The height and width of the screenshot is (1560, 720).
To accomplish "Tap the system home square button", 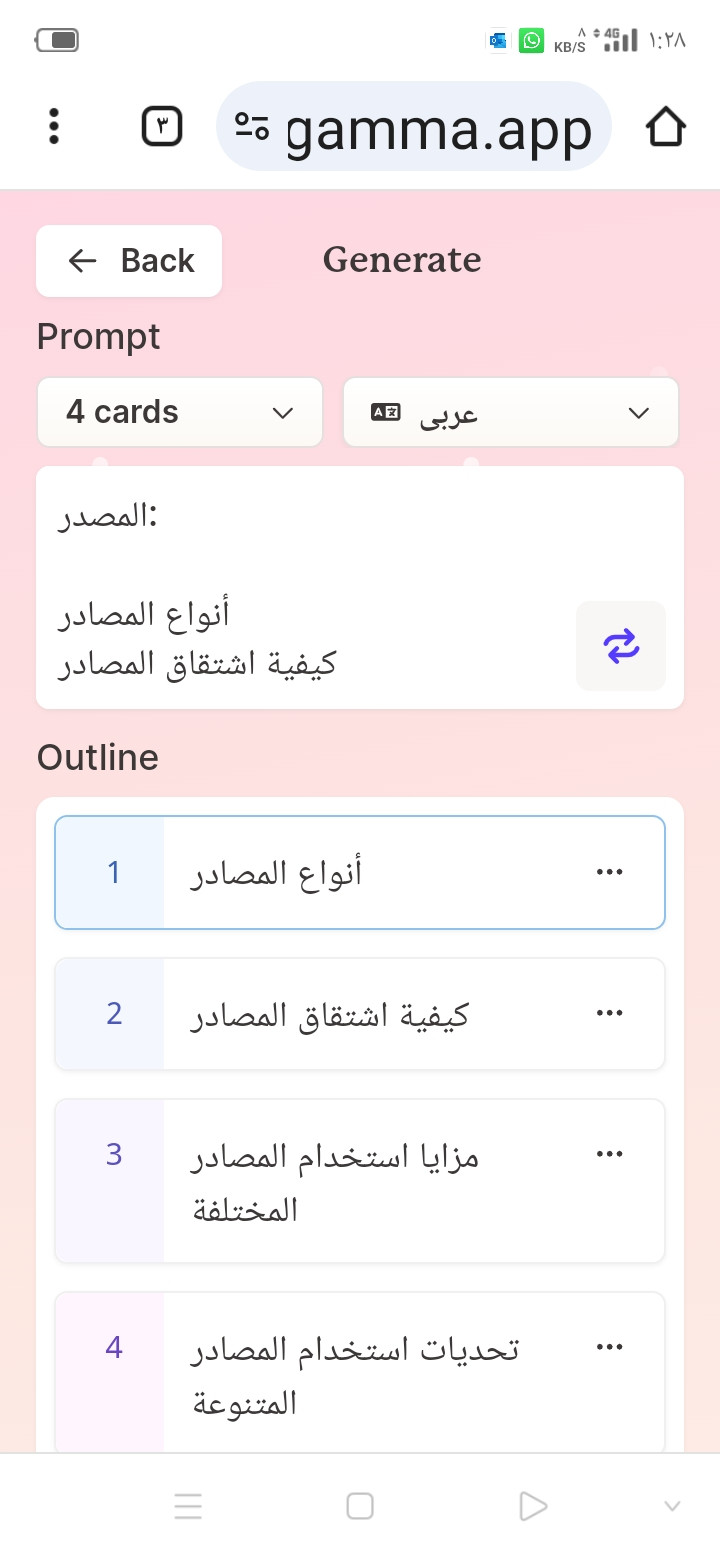I will [x=360, y=1506].
